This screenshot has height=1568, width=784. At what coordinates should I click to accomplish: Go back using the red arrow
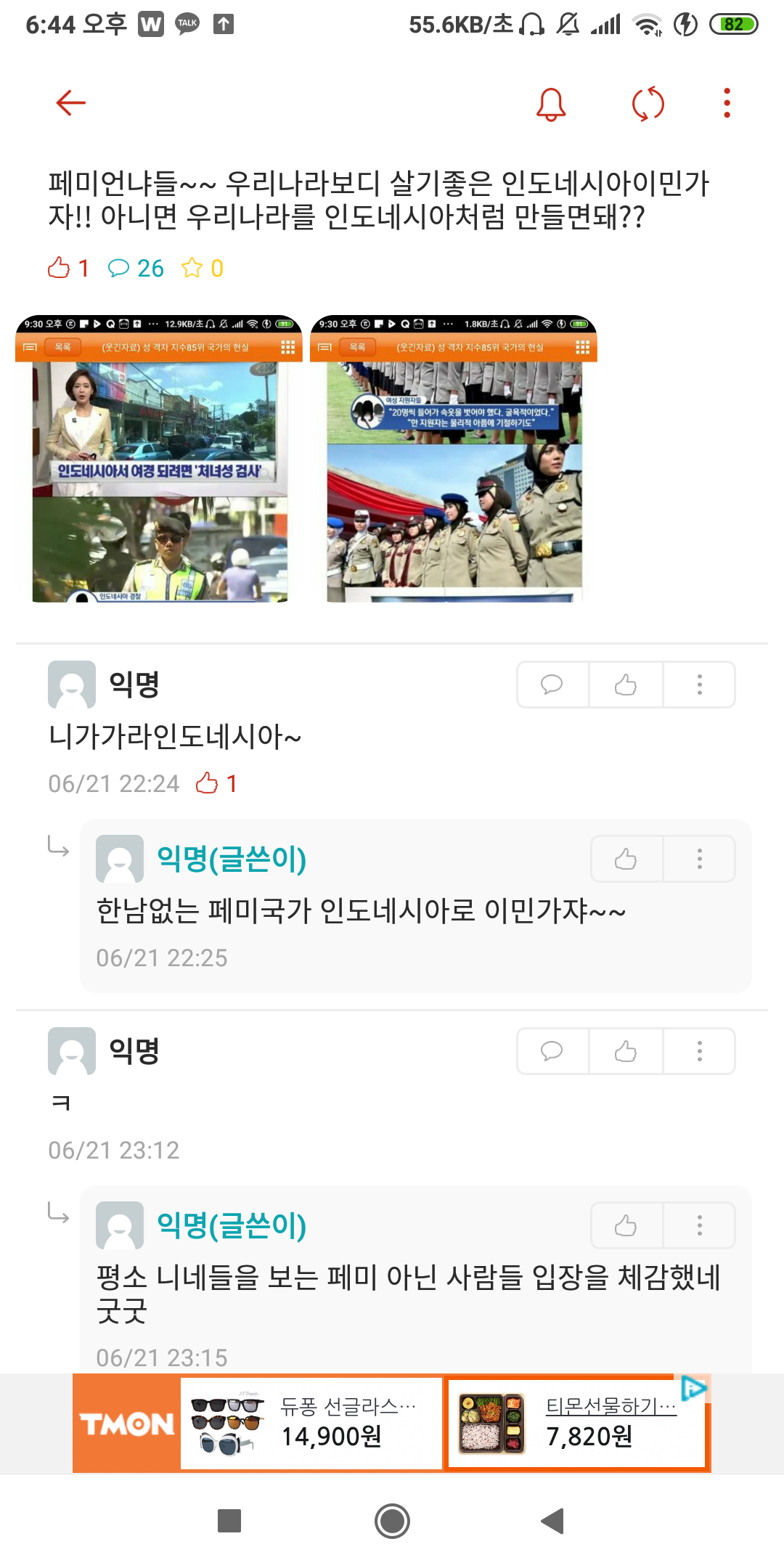(71, 103)
